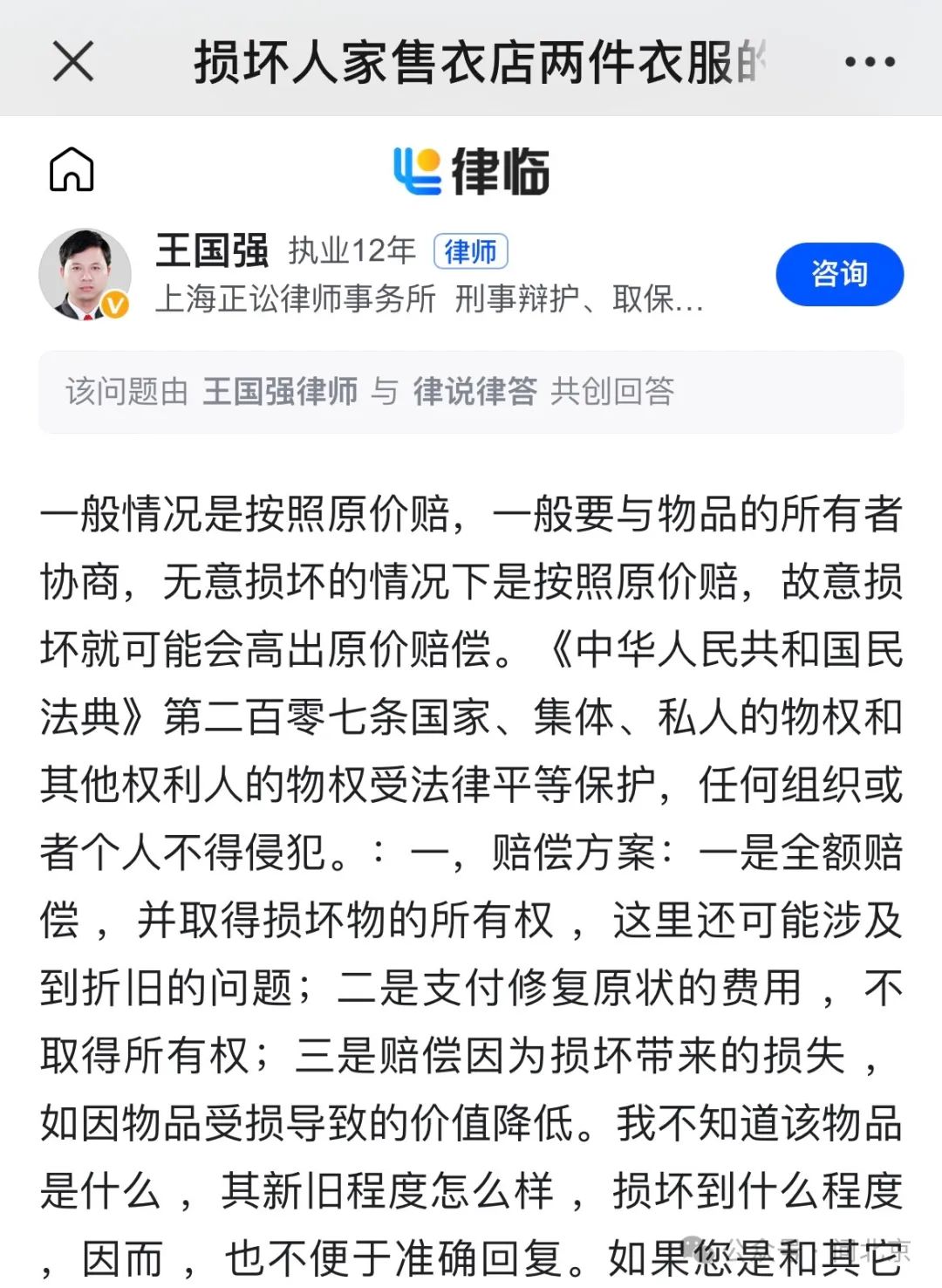Image resolution: width=942 pixels, height=1288 pixels.
Task: Open the 王国强律师 link in the co-author banner
Action: pyautogui.click(x=280, y=392)
